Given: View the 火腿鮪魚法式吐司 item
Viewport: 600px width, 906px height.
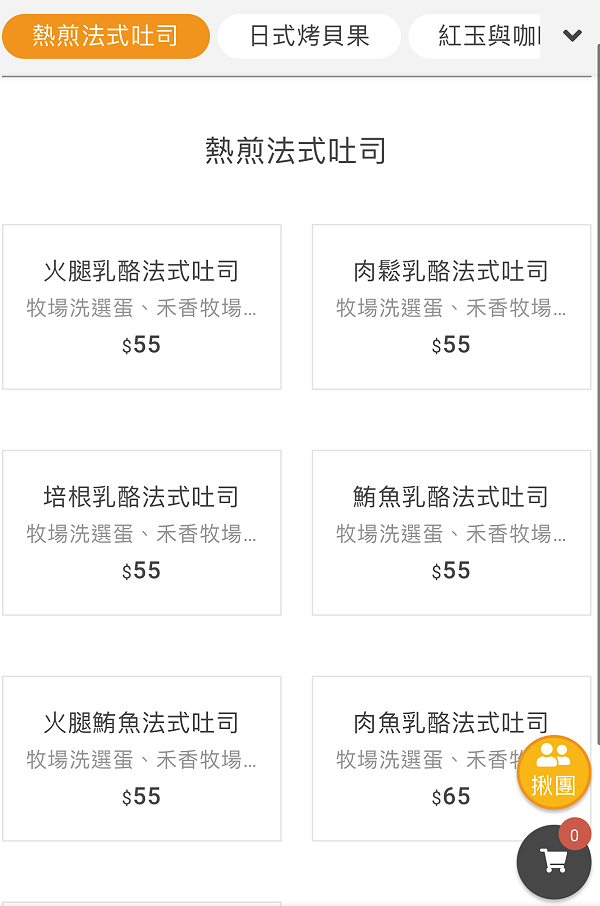Looking at the screenshot, I should (141, 758).
